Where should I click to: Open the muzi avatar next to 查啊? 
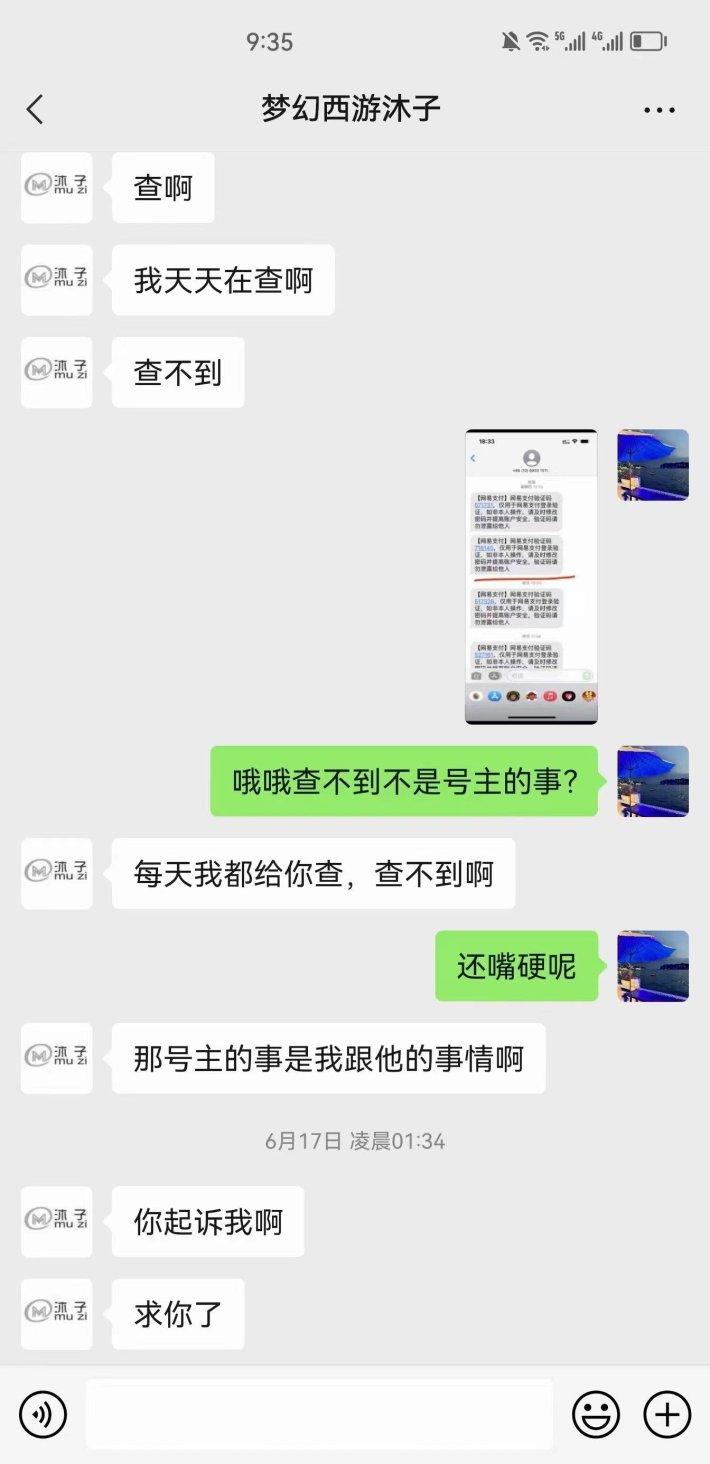57,187
